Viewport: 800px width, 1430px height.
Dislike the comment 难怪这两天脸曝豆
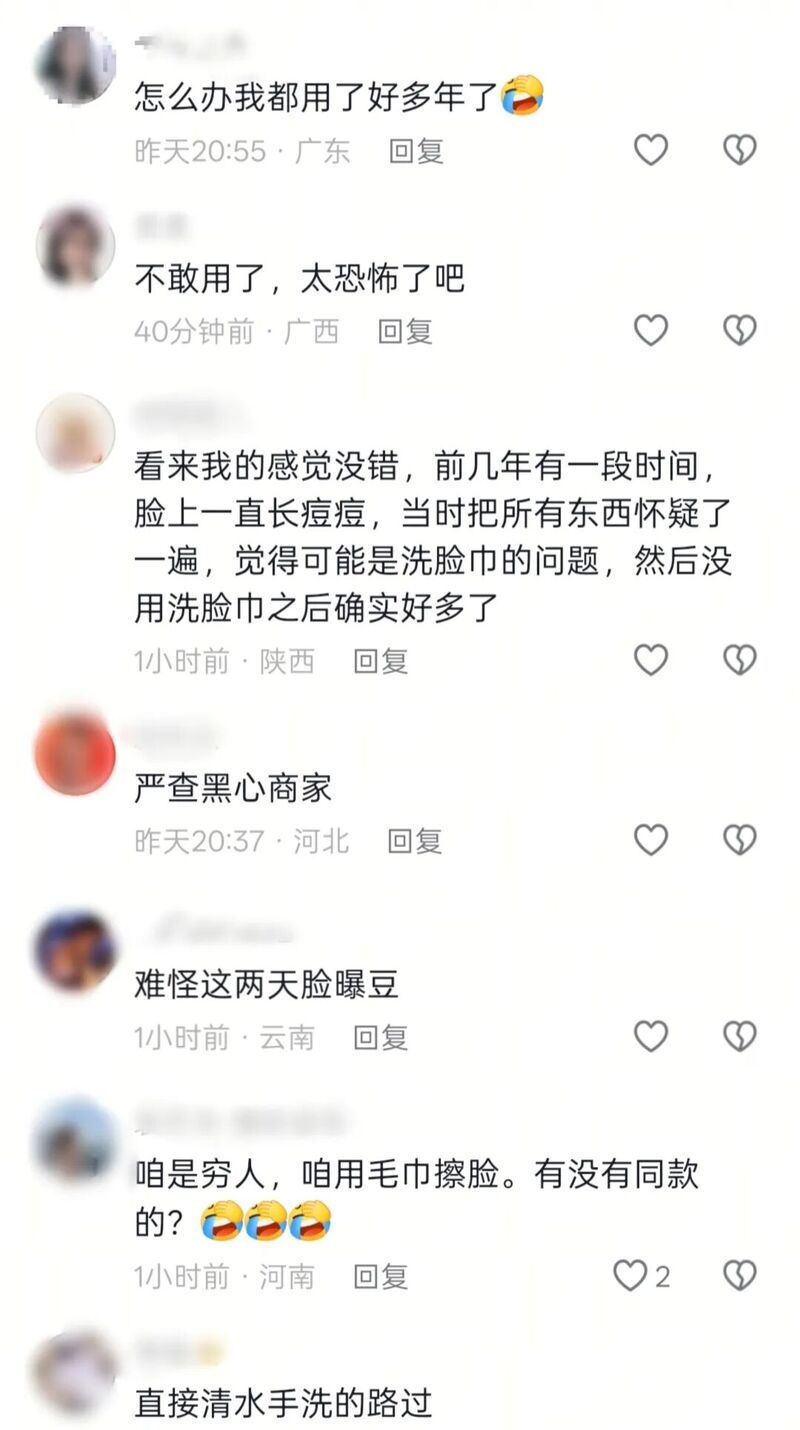coord(740,1036)
